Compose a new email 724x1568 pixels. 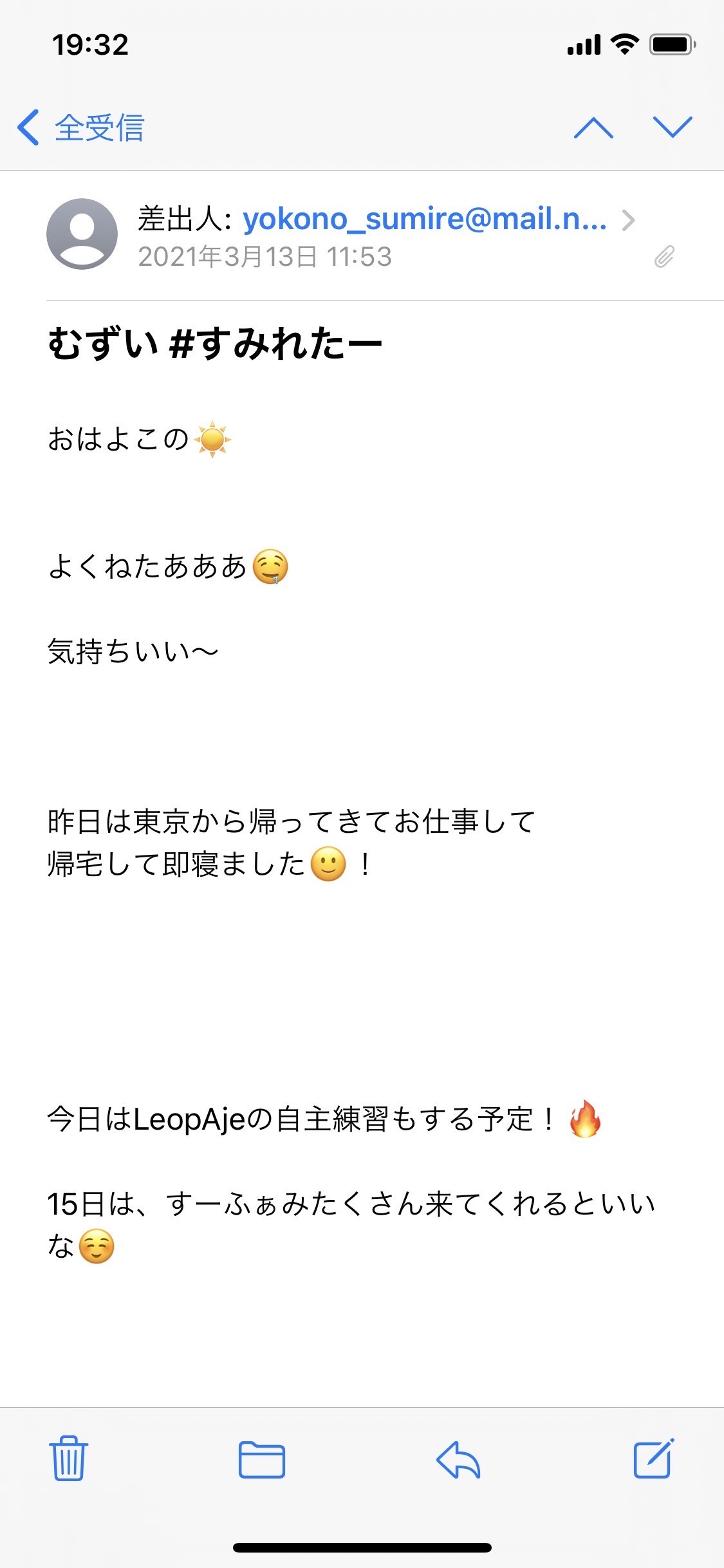(654, 1459)
